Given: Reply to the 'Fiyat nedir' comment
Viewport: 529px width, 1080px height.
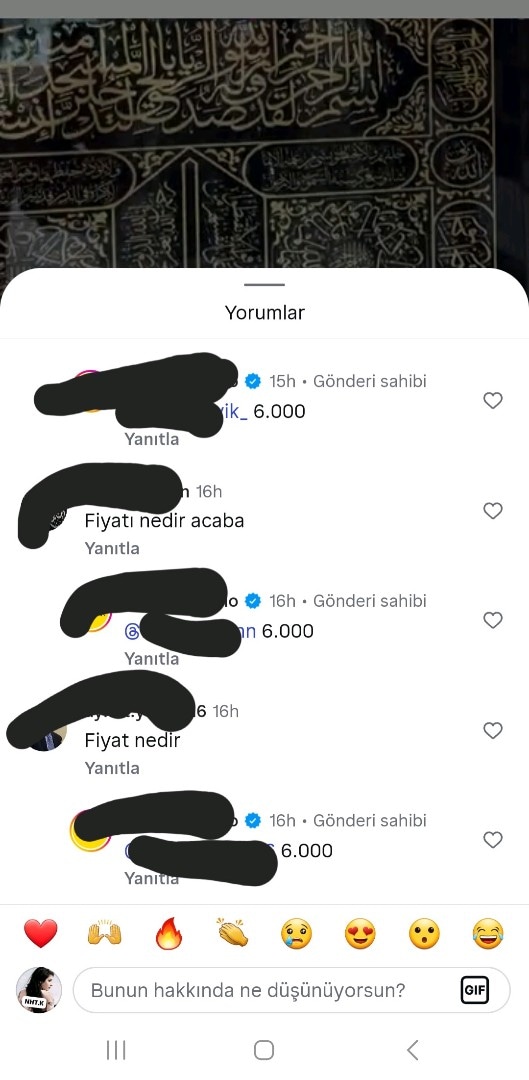Looking at the screenshot, I should [112, 768].
